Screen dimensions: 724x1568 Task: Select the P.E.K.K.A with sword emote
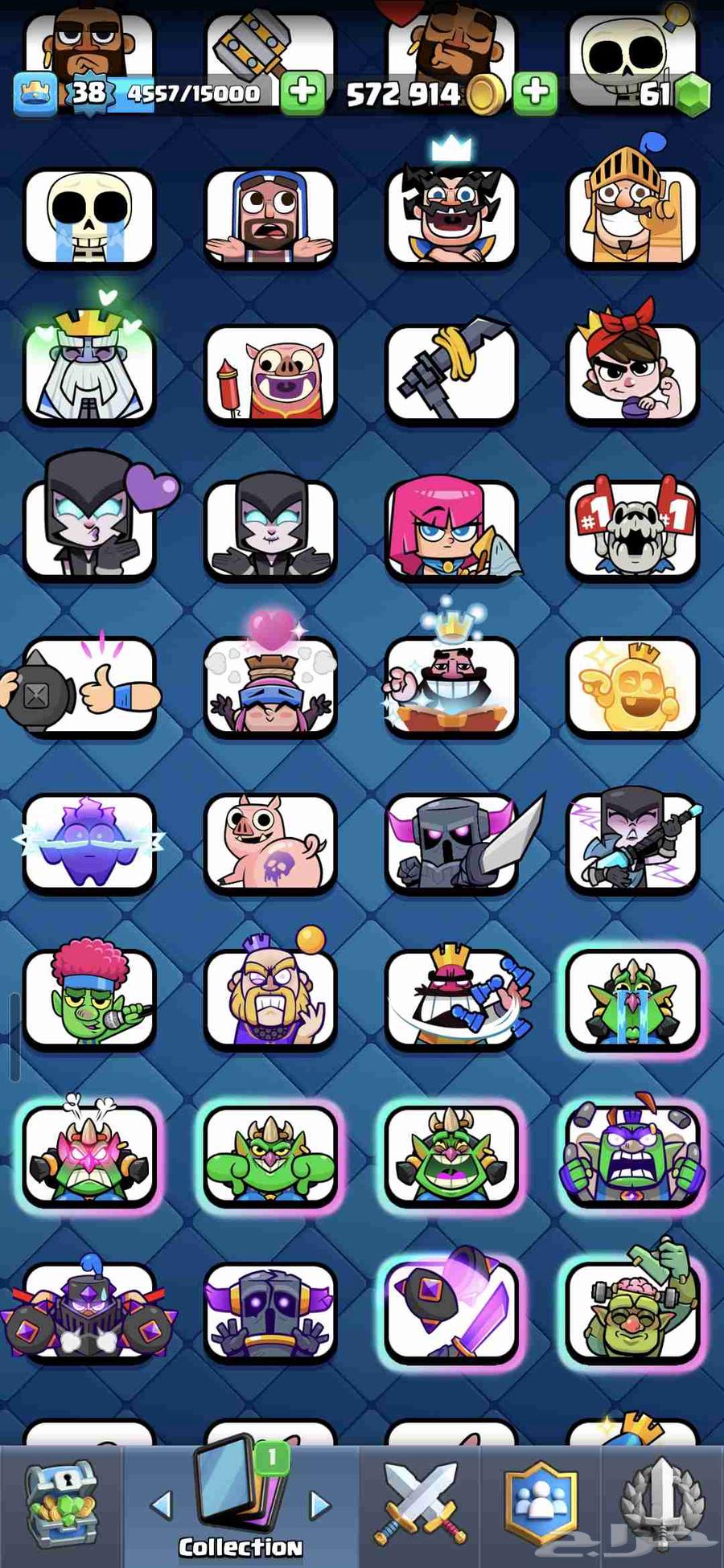point(450,843)
